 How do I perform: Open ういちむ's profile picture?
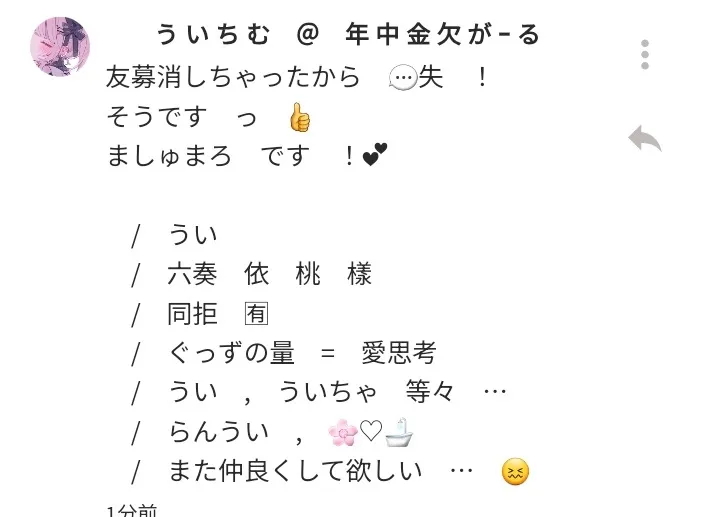point(59,47)
